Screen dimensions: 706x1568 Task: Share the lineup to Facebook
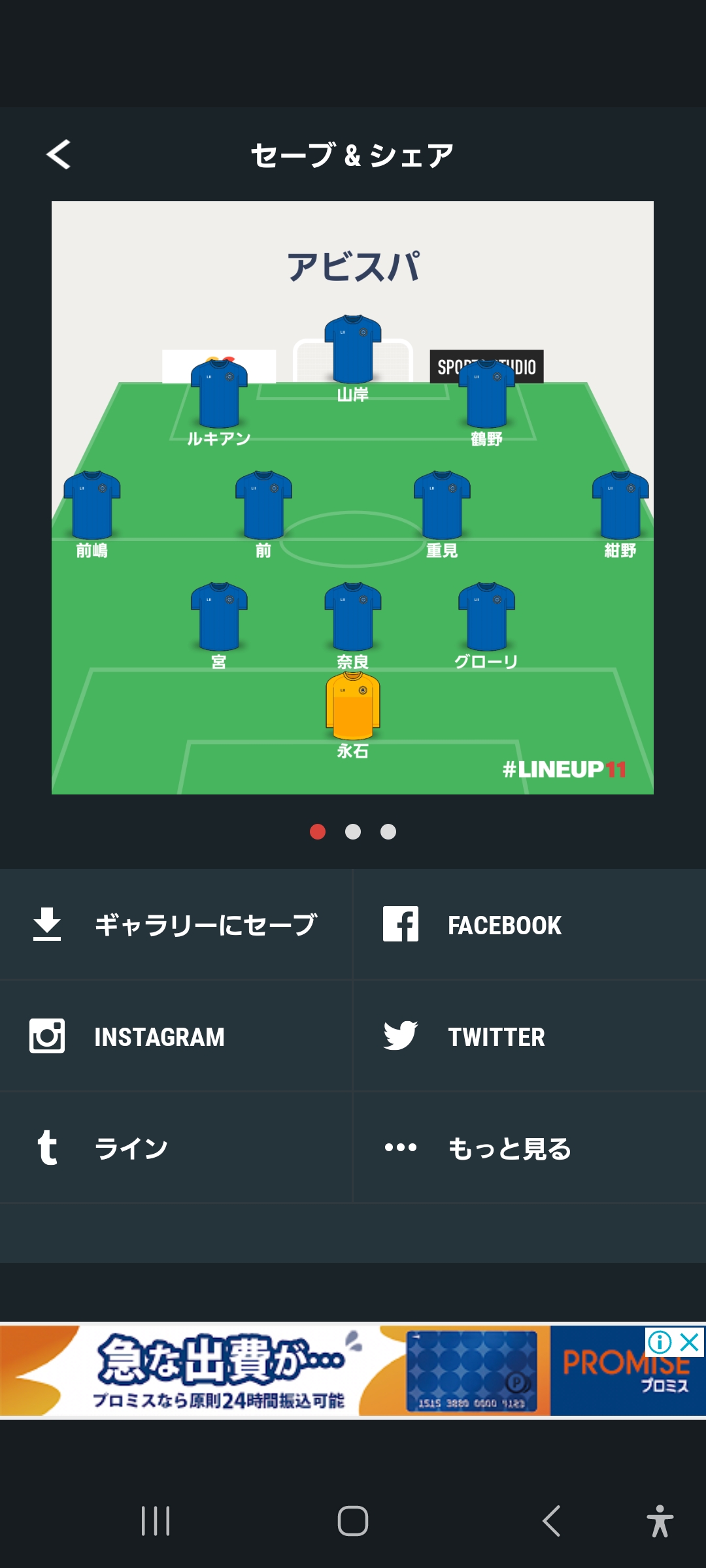pyautogui.click(x=529, y=924)
